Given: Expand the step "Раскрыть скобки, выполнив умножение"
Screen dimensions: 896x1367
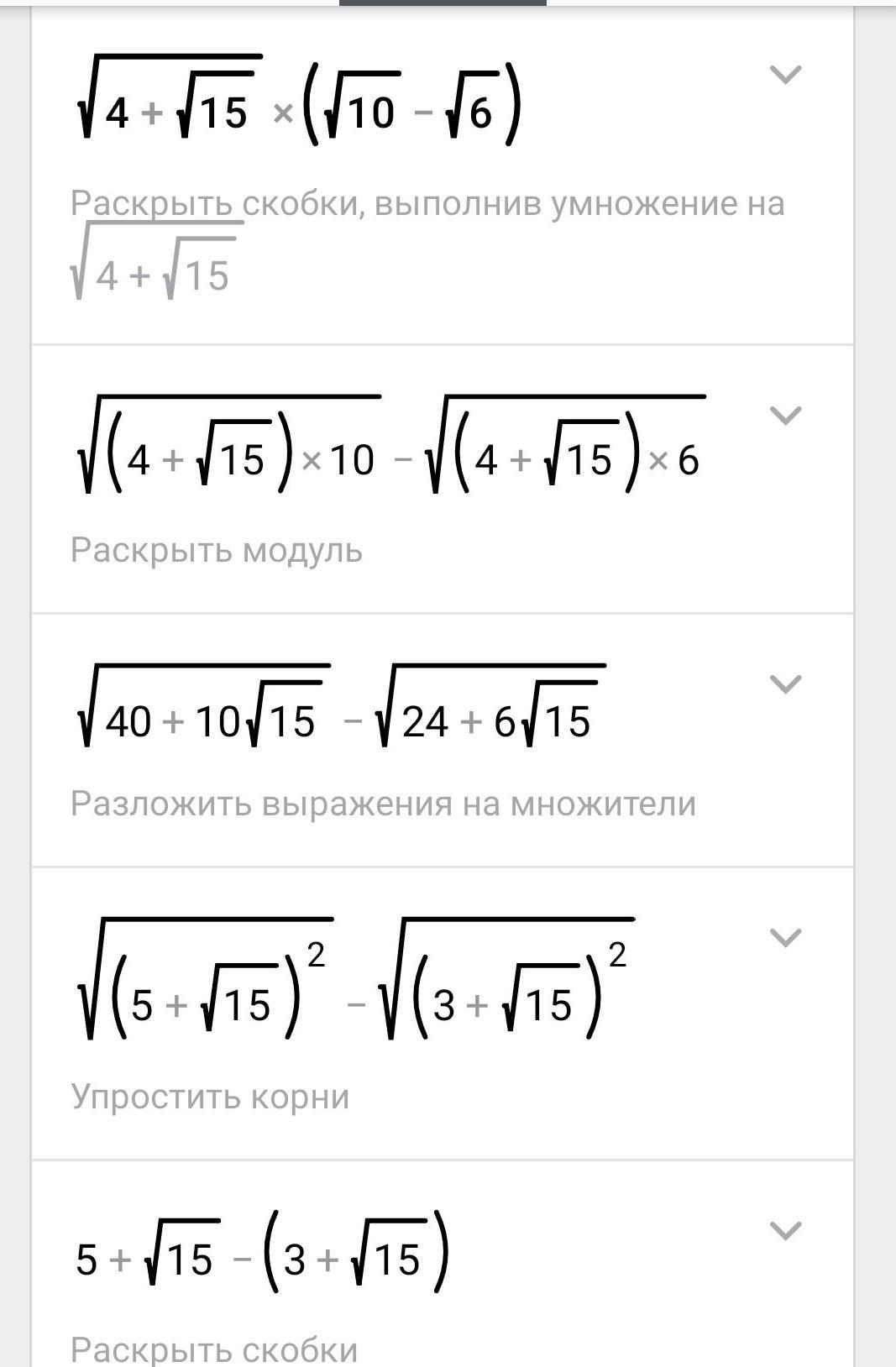Looking at the screenshot, I should point(785,75).
